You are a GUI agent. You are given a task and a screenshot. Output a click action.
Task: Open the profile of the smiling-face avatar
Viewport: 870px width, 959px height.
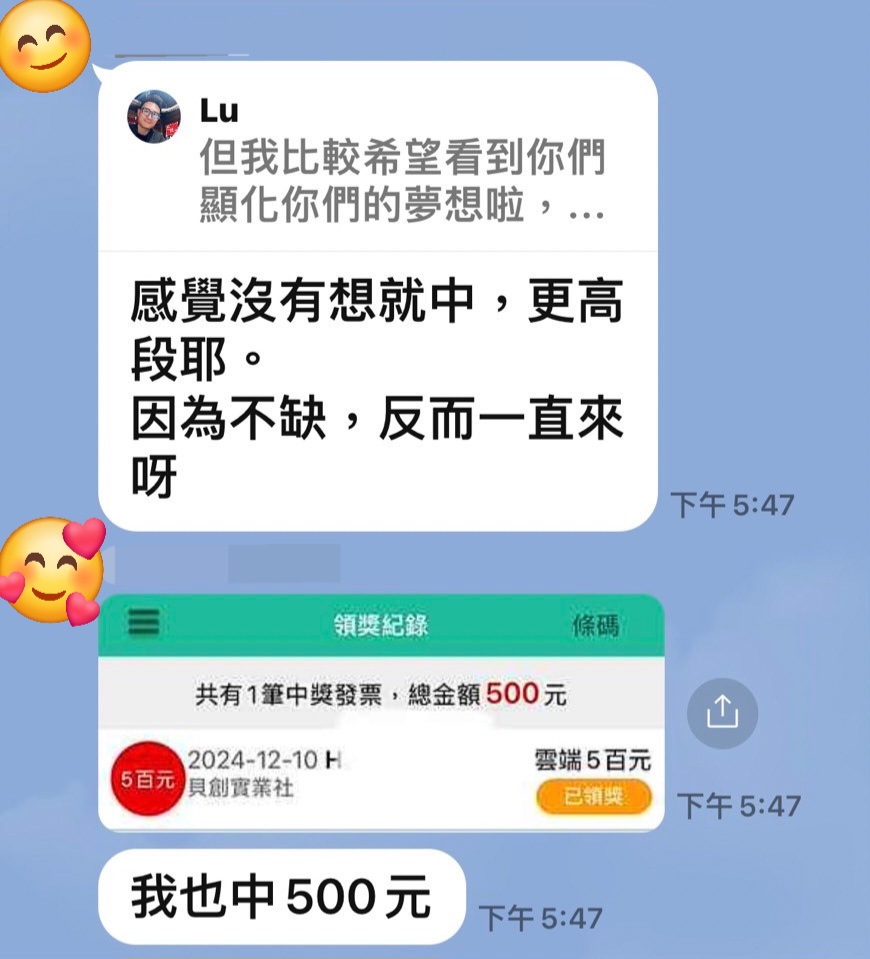45,45
